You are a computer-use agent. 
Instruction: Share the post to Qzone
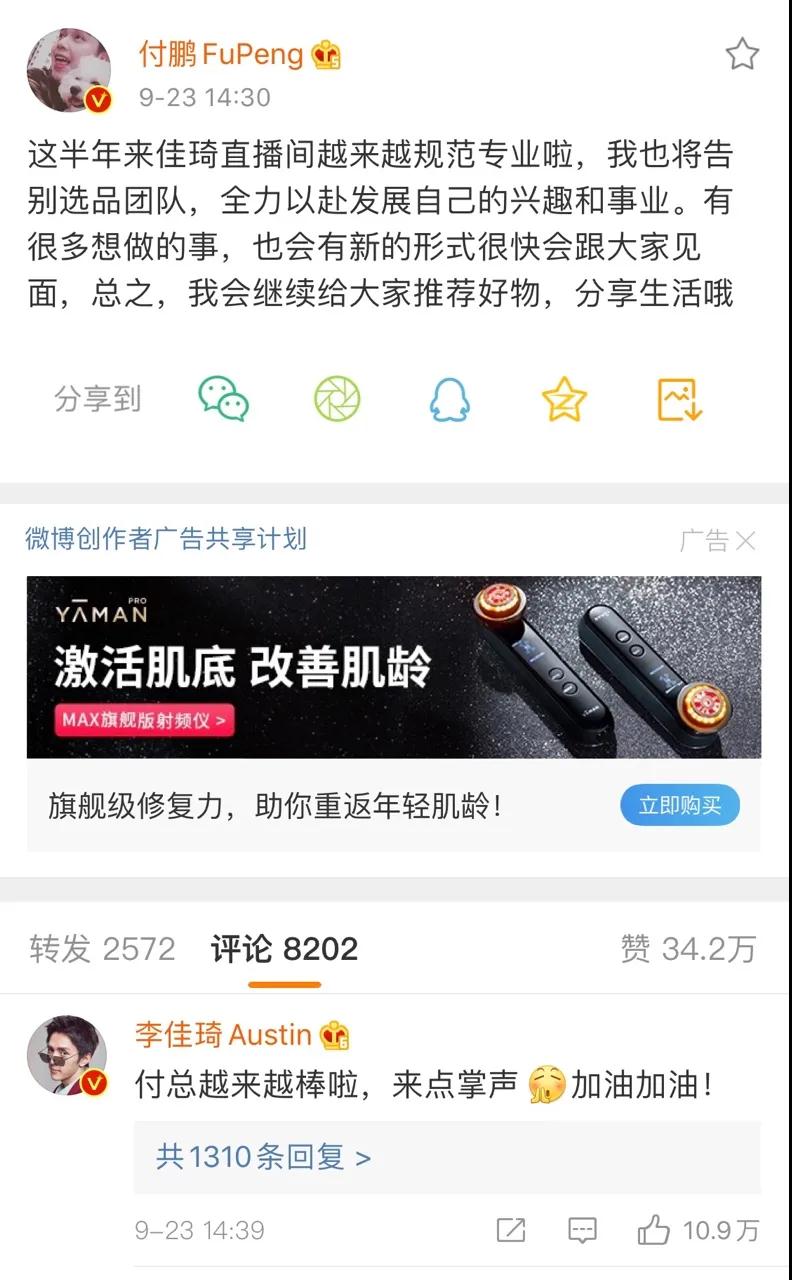pos(564,399)
